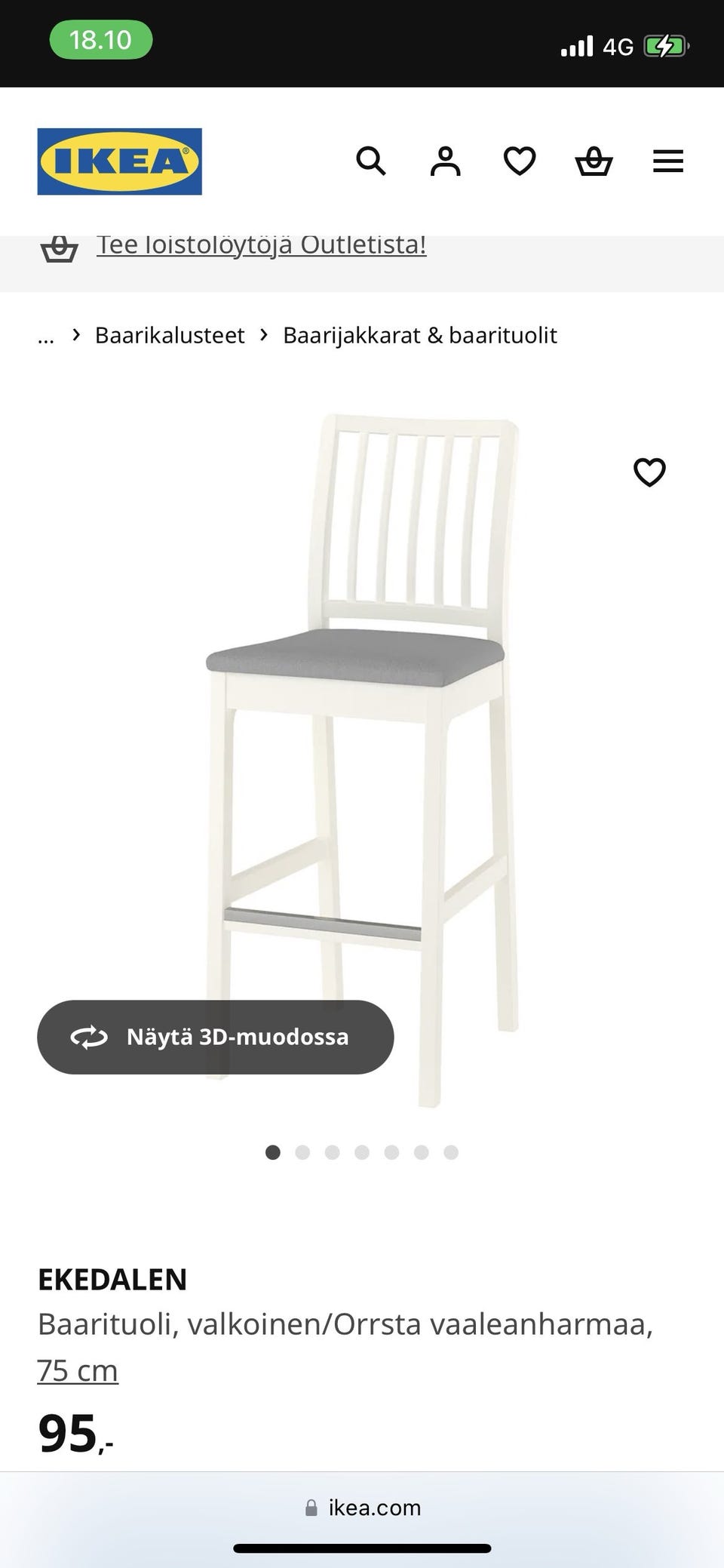Open Baarikalusteet breadcrumb
The height and width of the screenshot is (1568, 724).
170,335
